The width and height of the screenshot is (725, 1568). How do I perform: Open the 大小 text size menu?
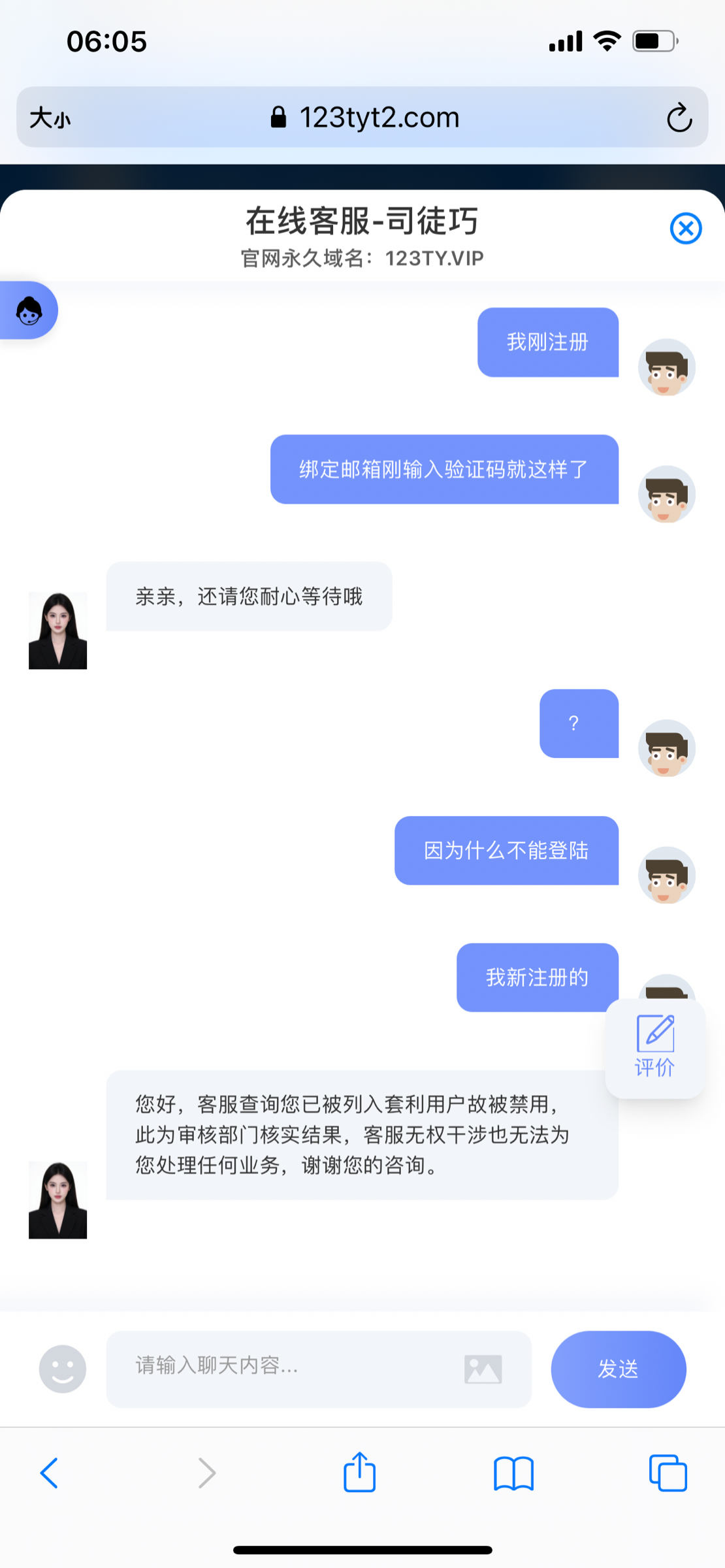(x=50, y=118)
